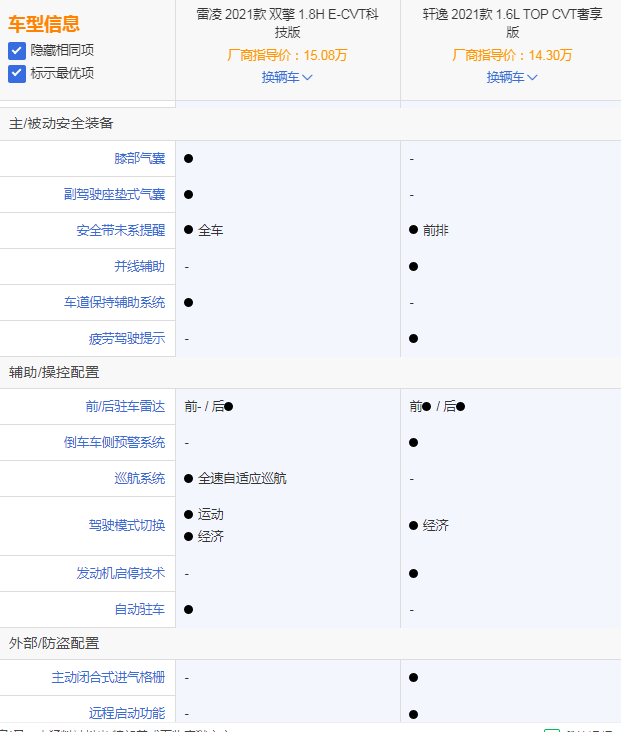621x732 pixels.
Task: Open the 主动闭合式进气格栅 link
Action: [x=108, y=677]
